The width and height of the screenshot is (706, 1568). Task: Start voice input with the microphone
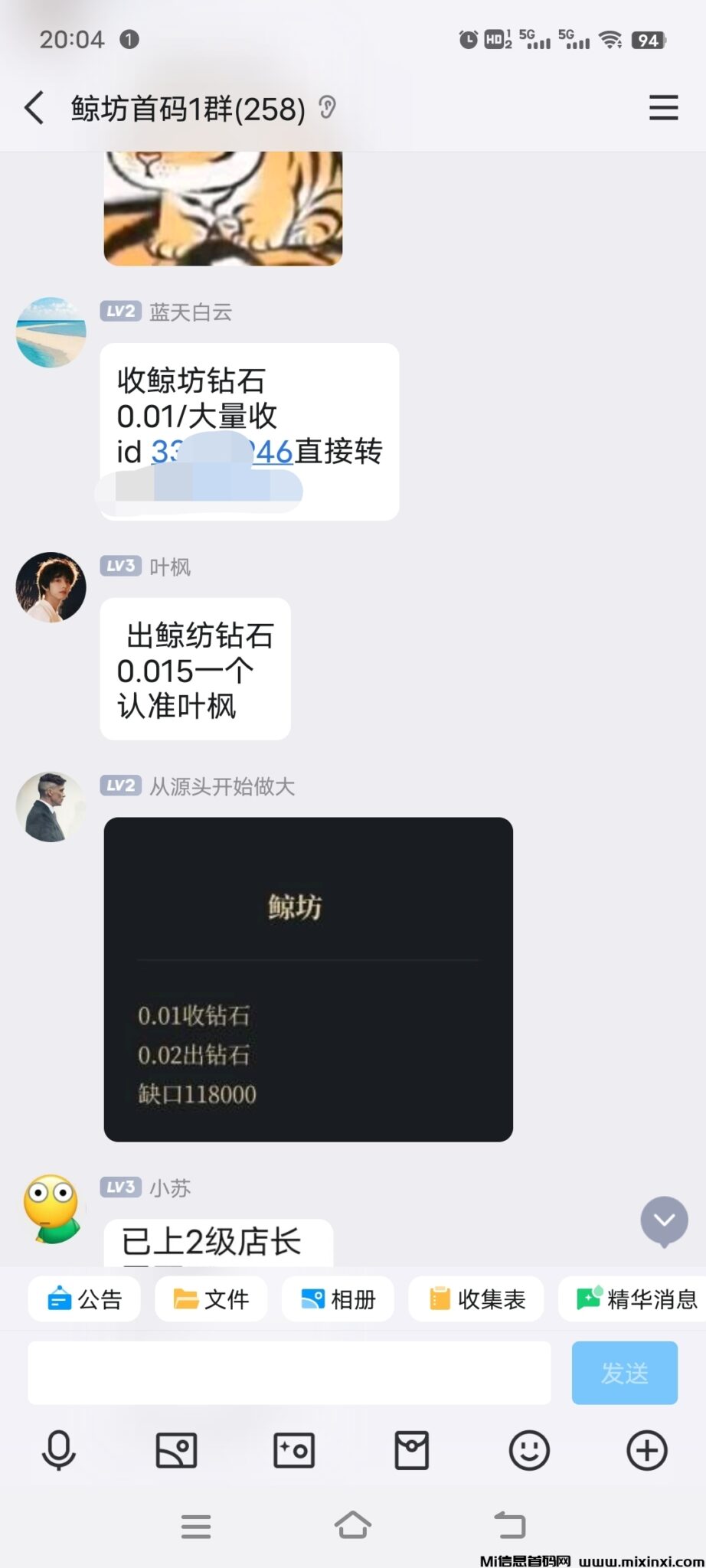pyautogui.click(x=58, y=1450)
